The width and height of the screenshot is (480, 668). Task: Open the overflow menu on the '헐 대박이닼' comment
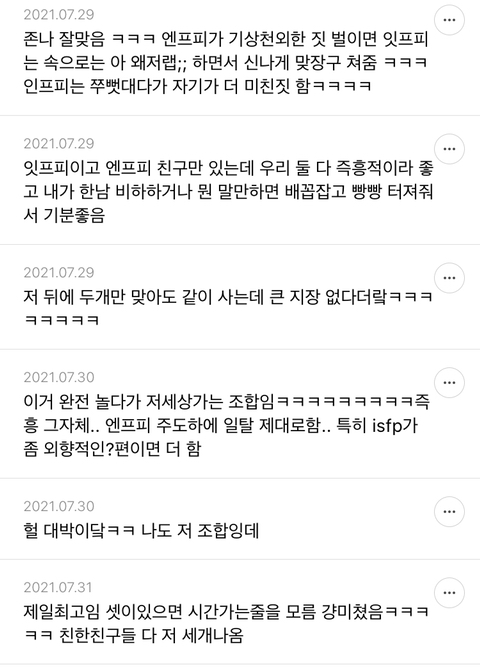[x=449, y=512]
